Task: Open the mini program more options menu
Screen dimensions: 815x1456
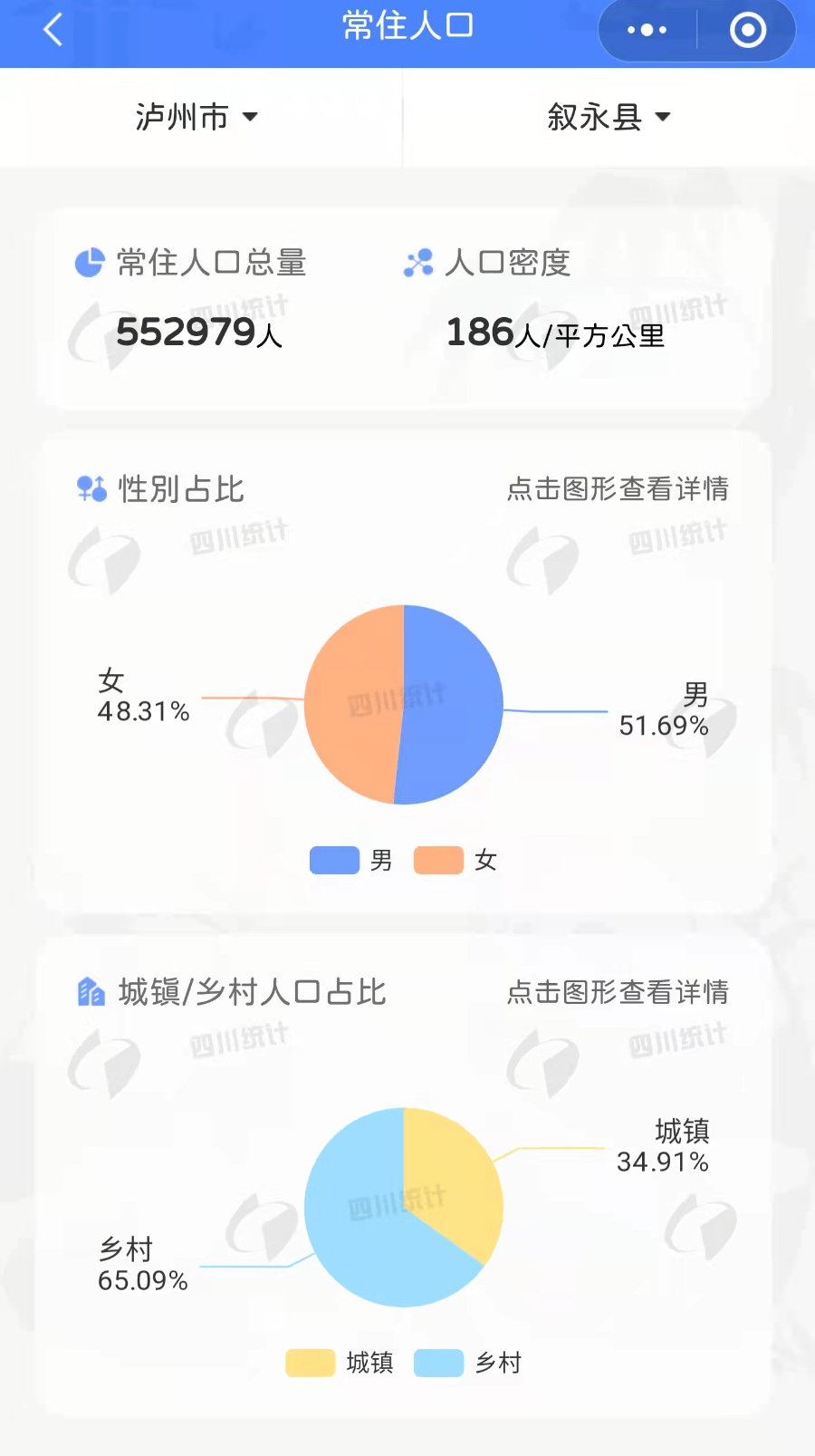Action: 647,30
